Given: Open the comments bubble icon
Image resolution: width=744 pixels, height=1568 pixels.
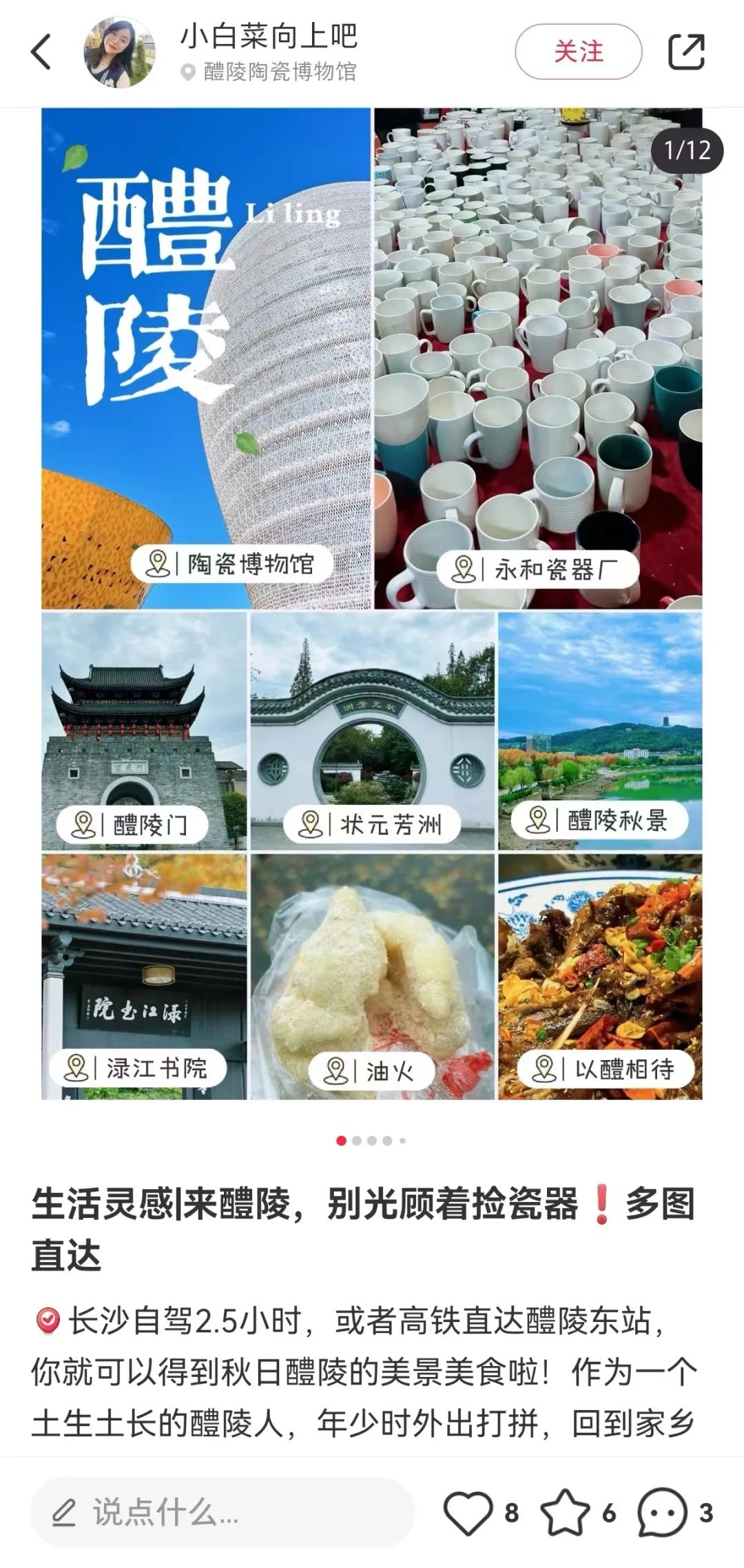Looking at the screenshot, I should coord(662,1513).
